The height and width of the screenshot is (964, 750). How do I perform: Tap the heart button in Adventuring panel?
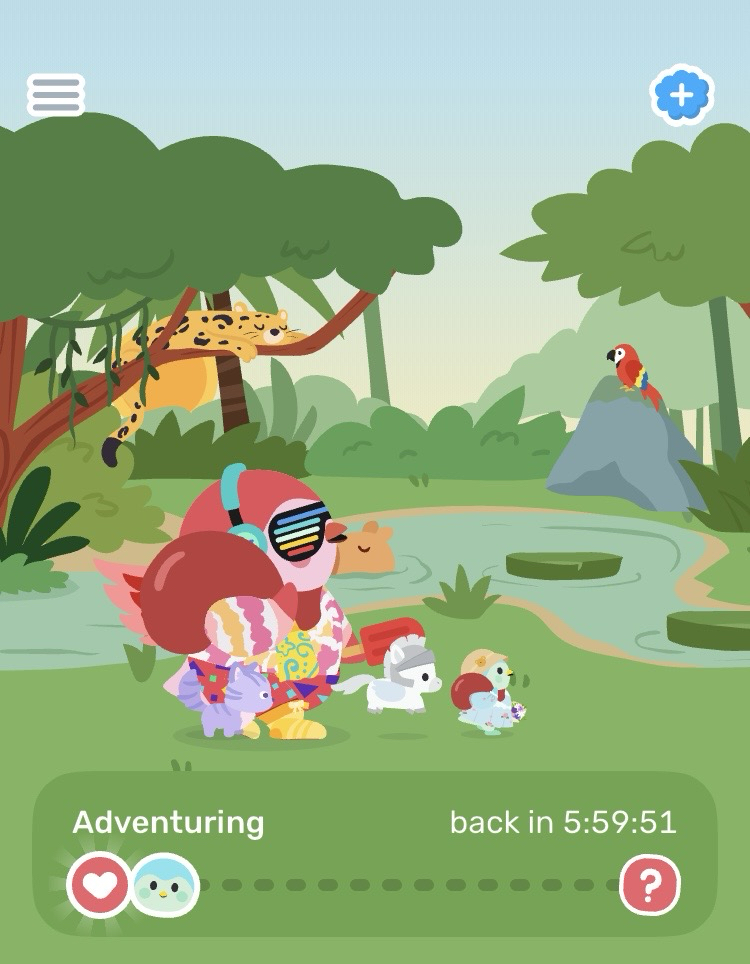coord(99,885)
